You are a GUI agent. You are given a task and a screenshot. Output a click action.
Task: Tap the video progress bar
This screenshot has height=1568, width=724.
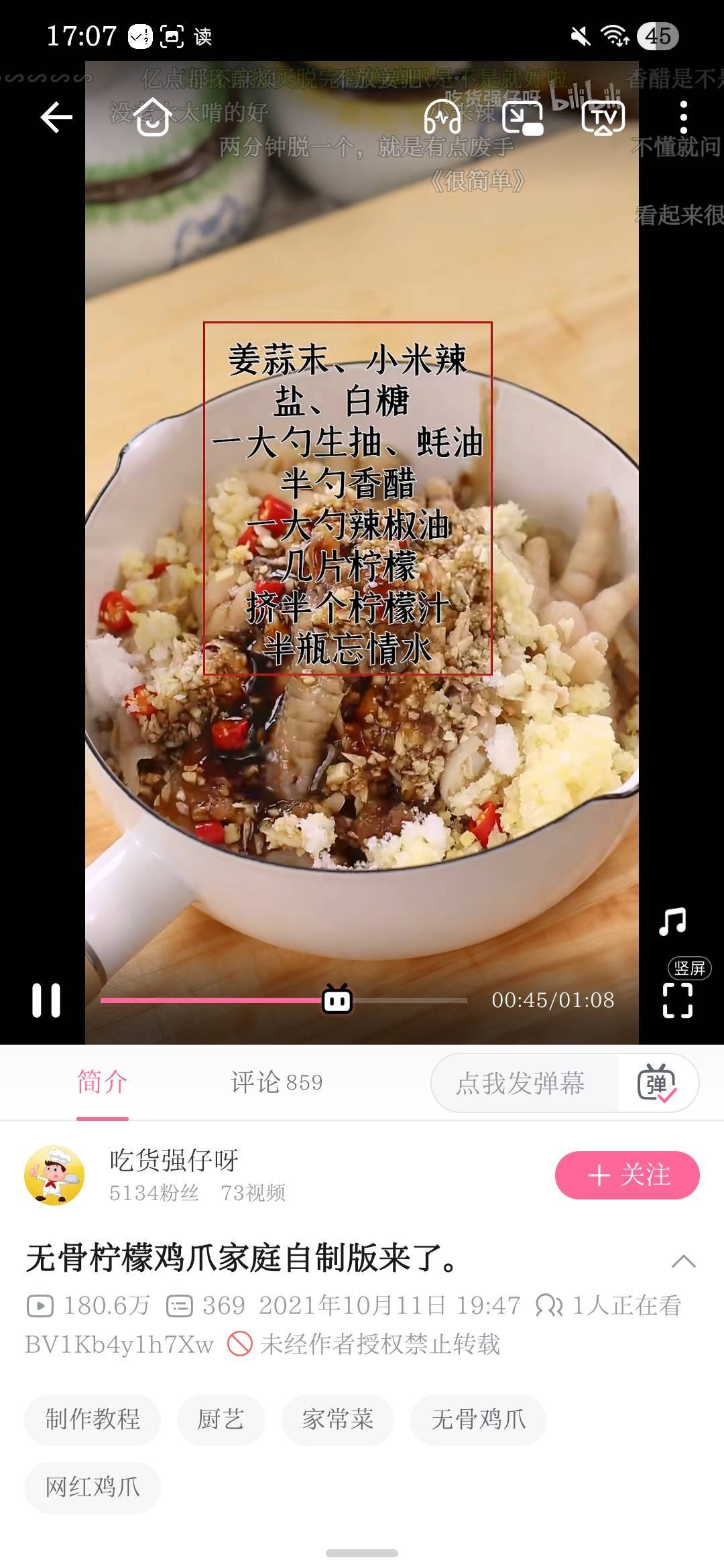284,1000
